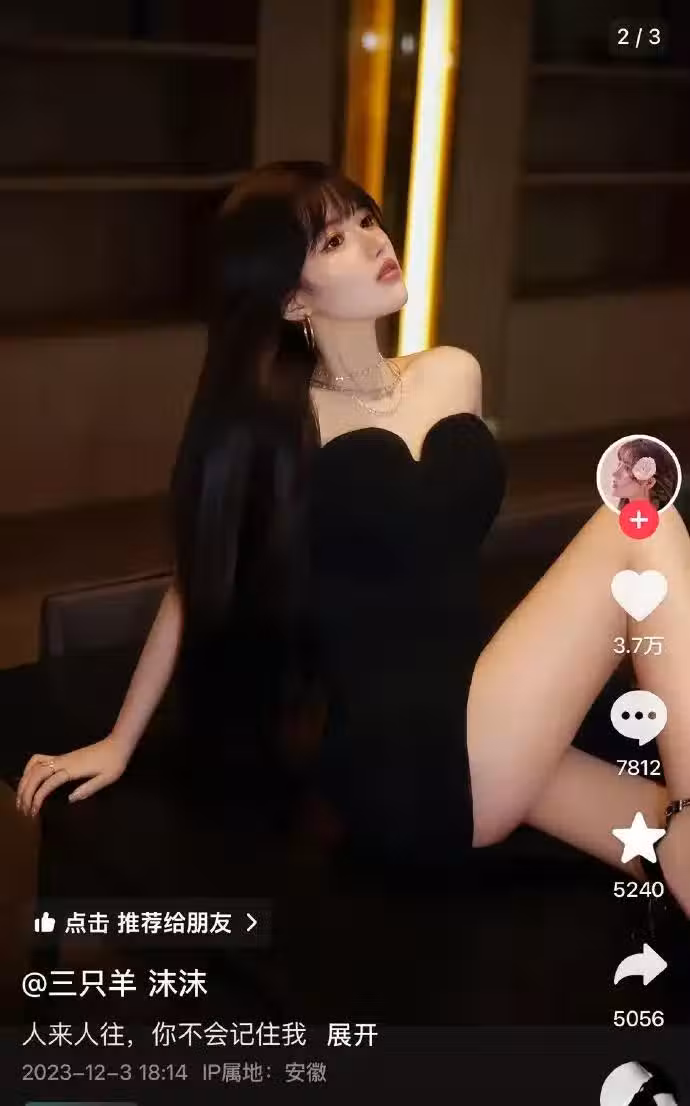Open the comments with 7812 replies
Image resolution: width=690 pixels, height=1106 pixels.
pos(639,717)
